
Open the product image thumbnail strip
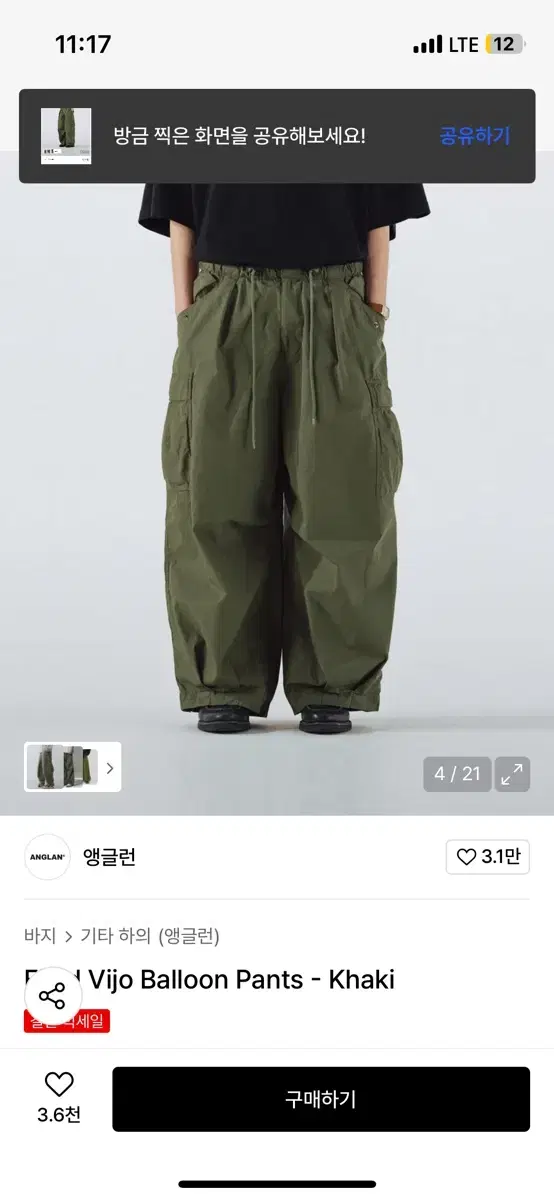coord(73,767)
